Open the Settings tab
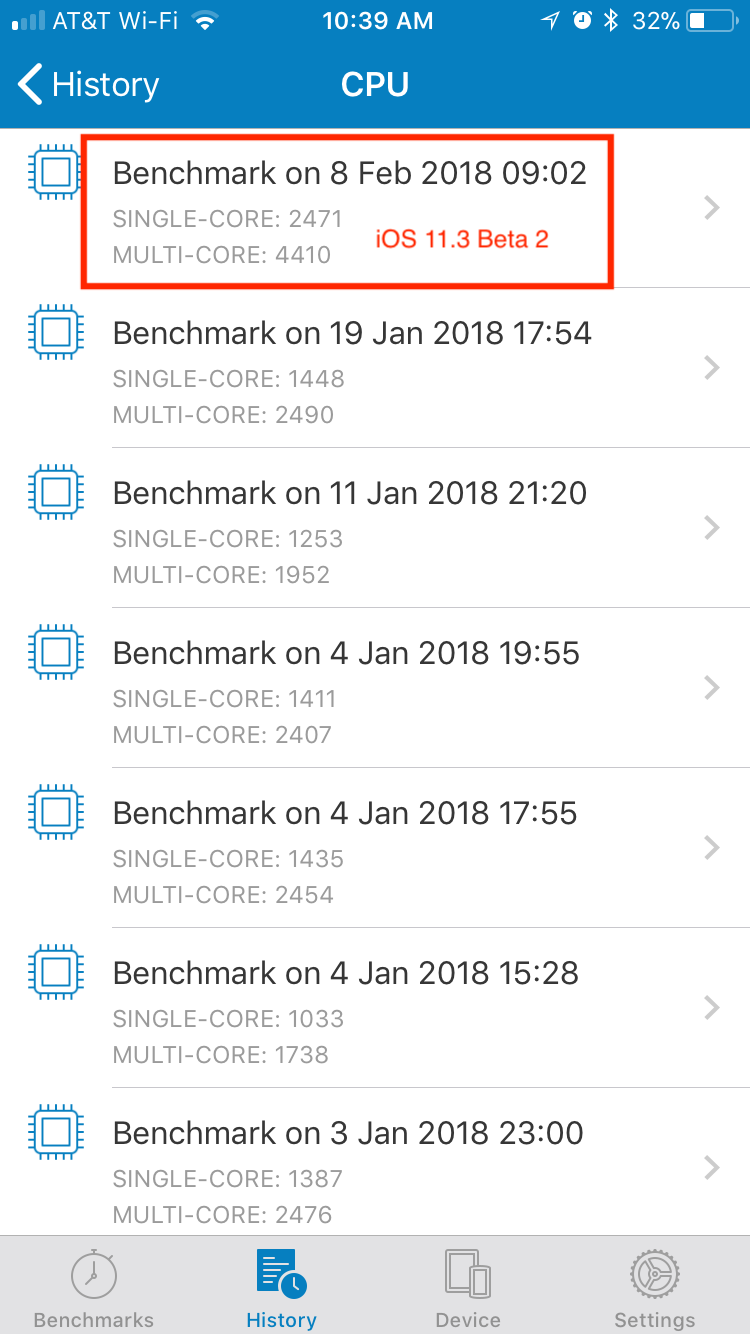 [655, 1286]
